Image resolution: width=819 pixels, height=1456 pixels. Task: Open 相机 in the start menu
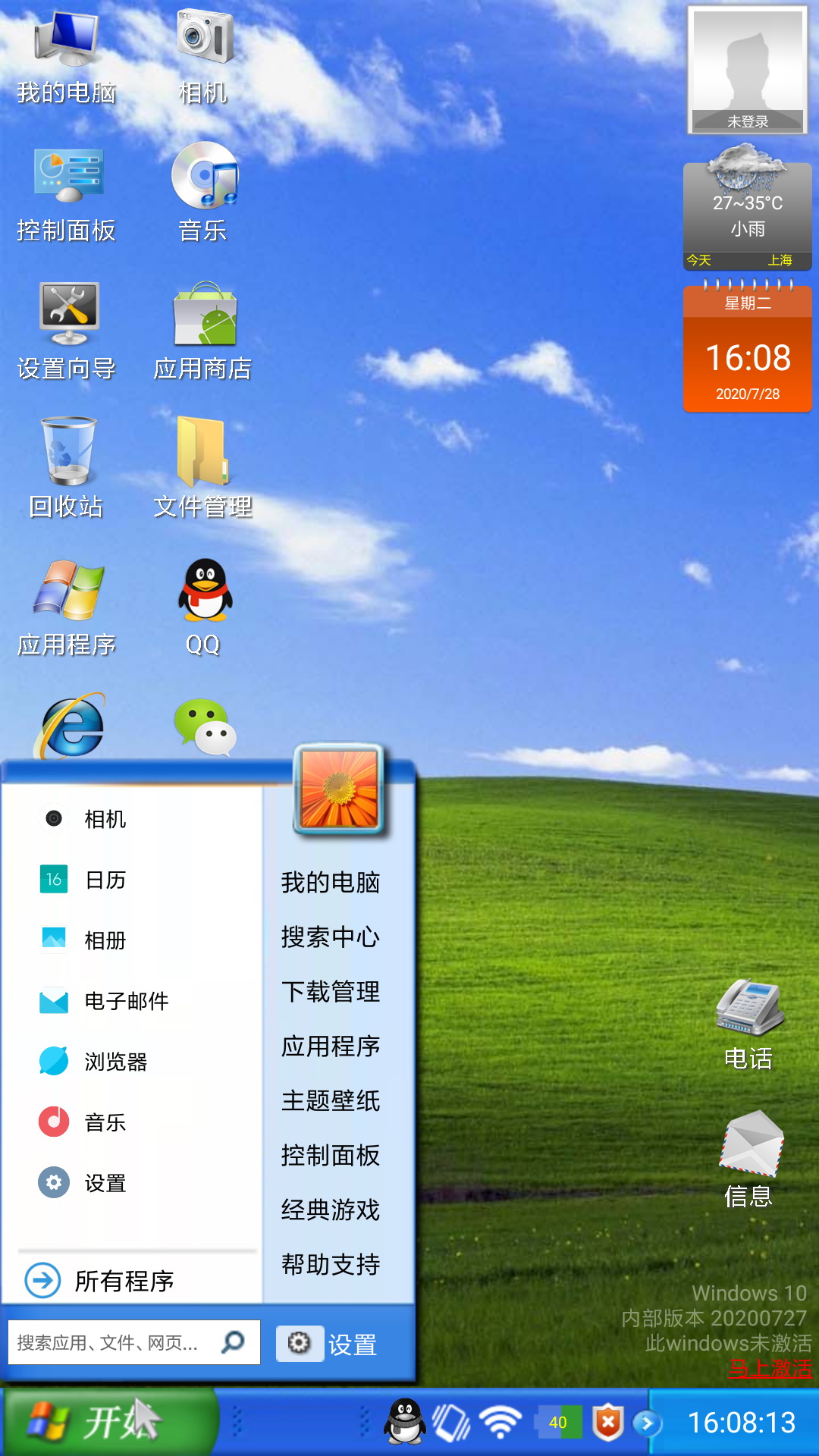click(105, 819)
